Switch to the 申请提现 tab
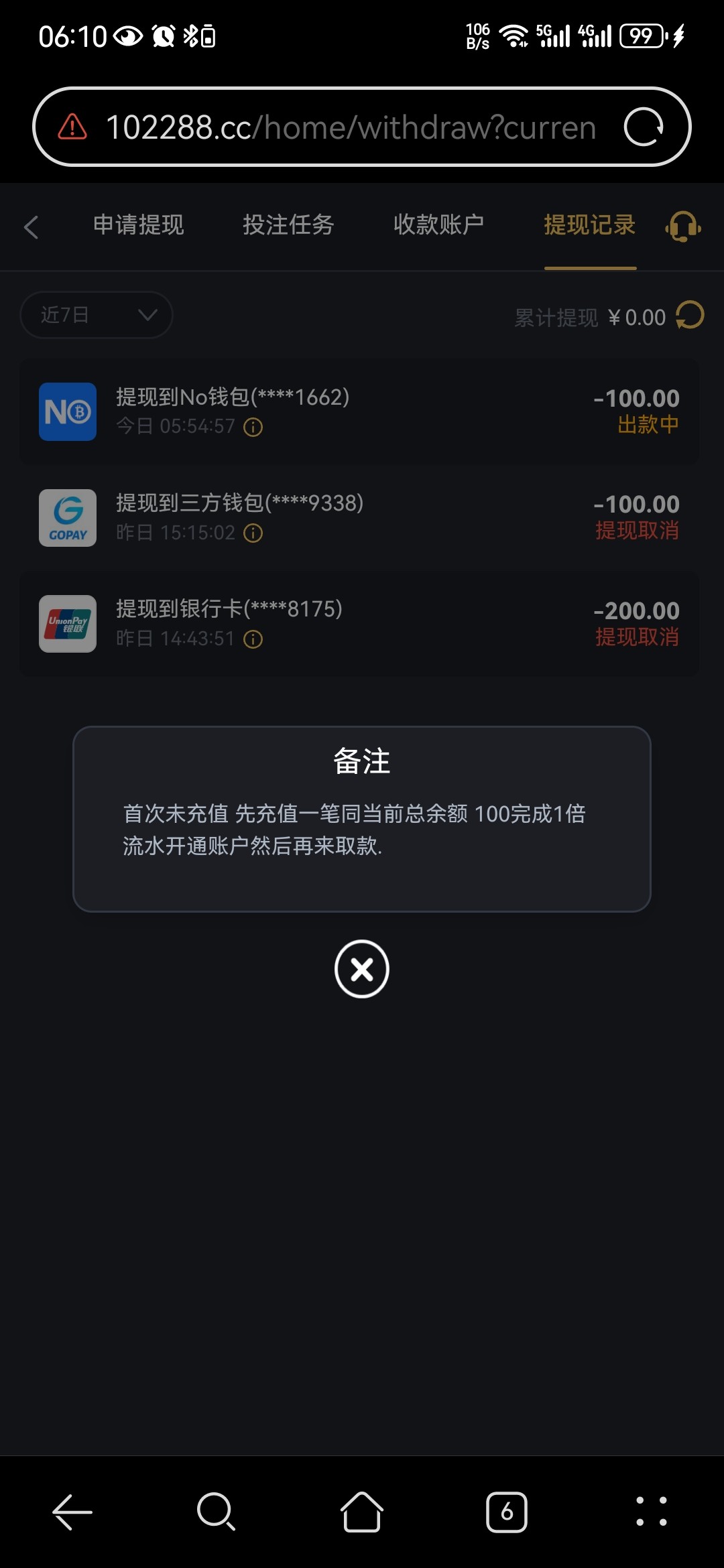The image size is (724, 1568). [x=139, y=226]
